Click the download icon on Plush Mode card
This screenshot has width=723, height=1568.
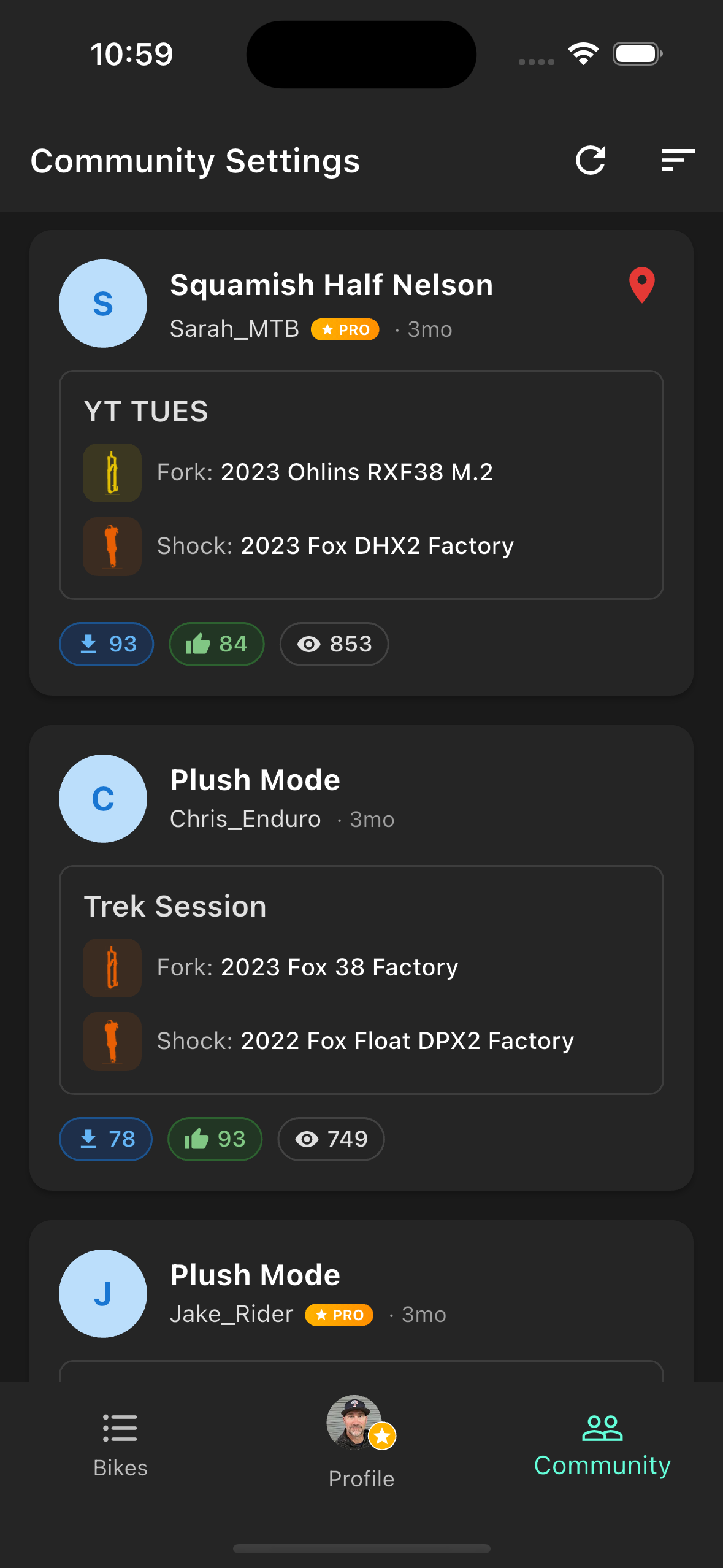pyautogui.click(x=105, y=1139)
